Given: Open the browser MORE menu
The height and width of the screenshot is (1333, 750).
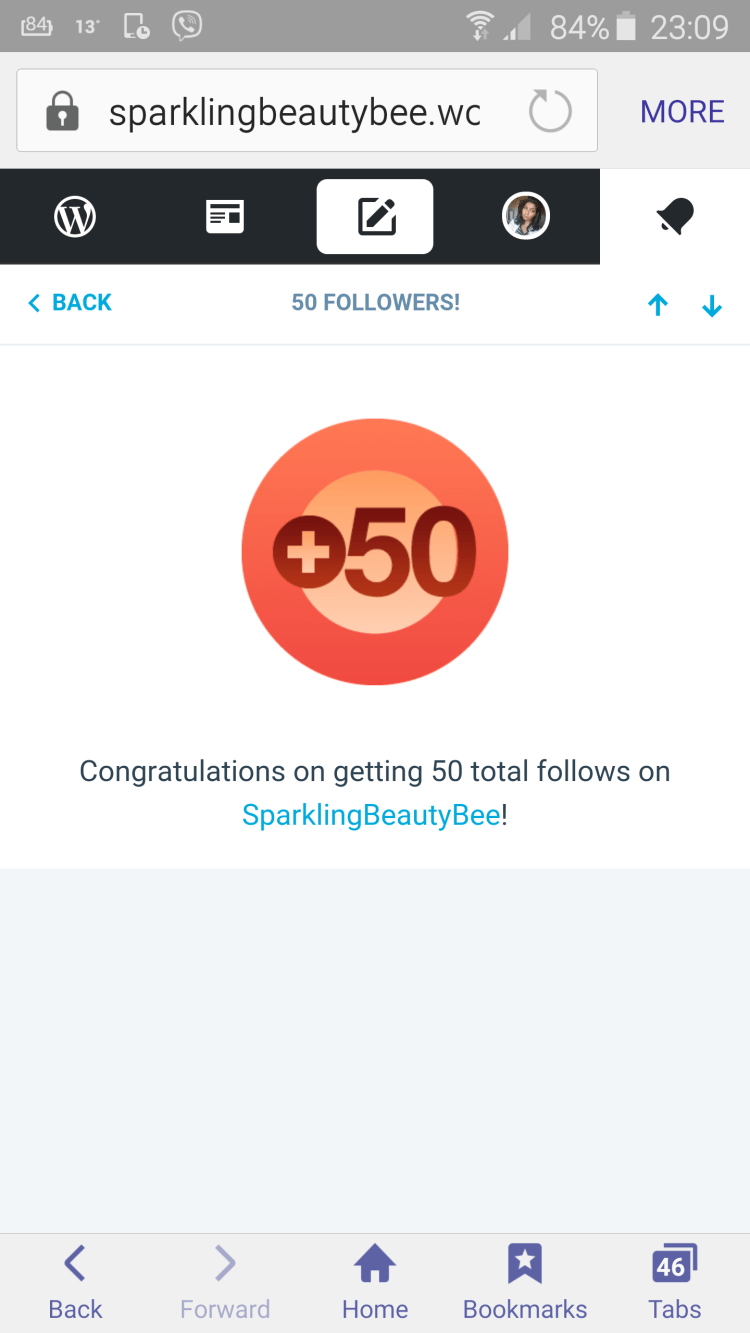Looking at the screenshot, I should pyautogui.click(x=682, y=111).
